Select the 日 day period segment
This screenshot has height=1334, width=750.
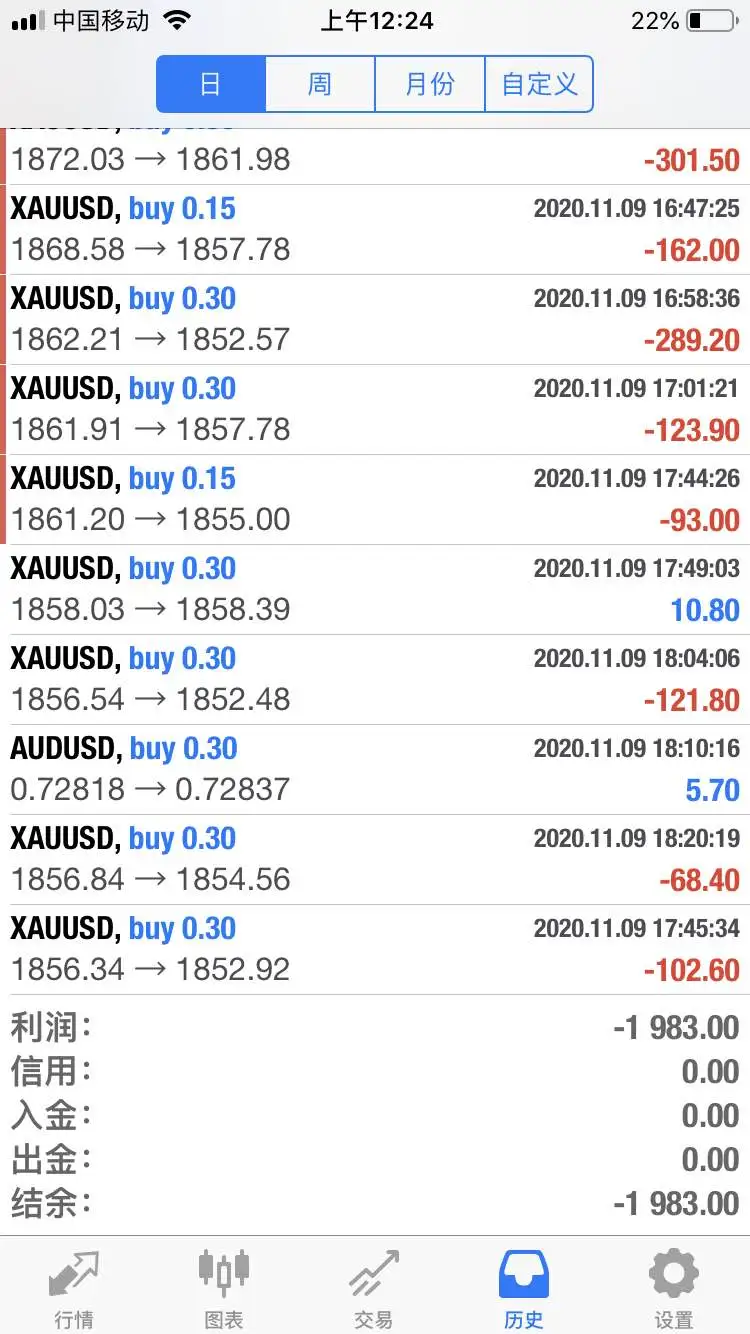(211, 84)
